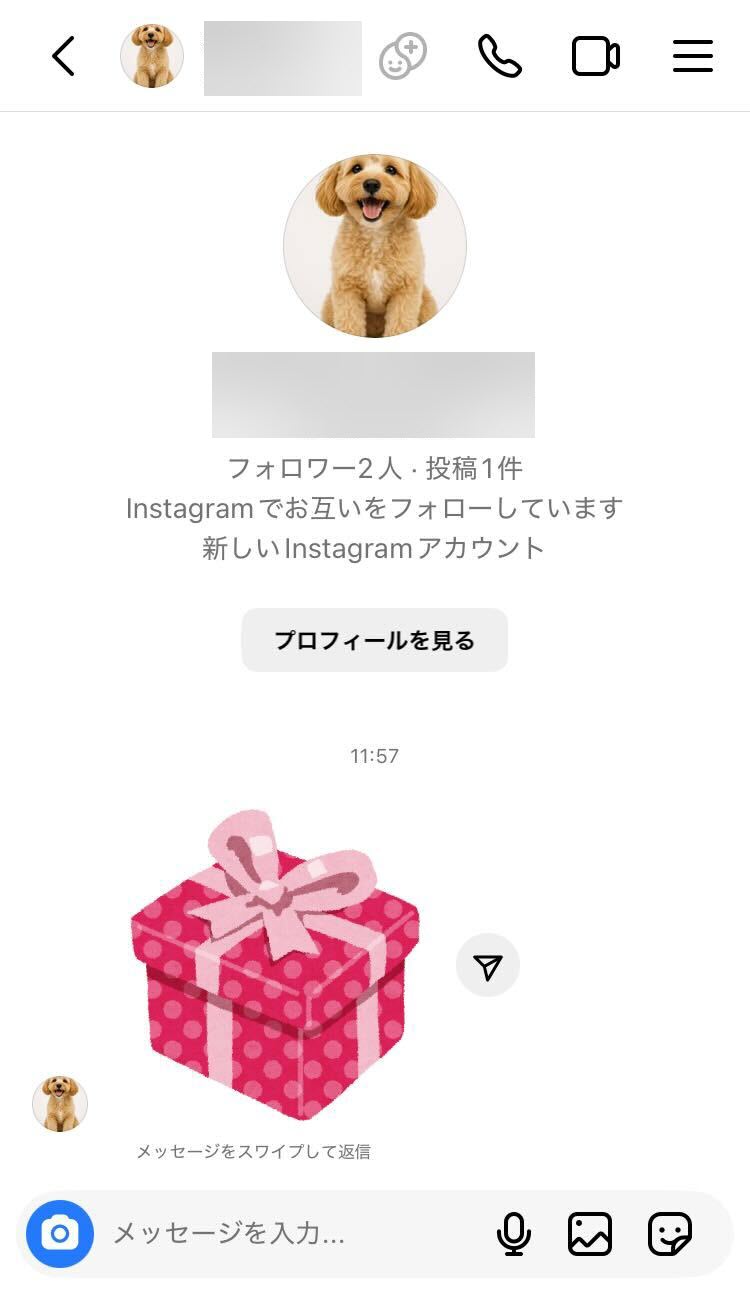Open the blue camera button to send photo
The height and width of the screenshot is (1294, 750).
tap(60, 1233)
